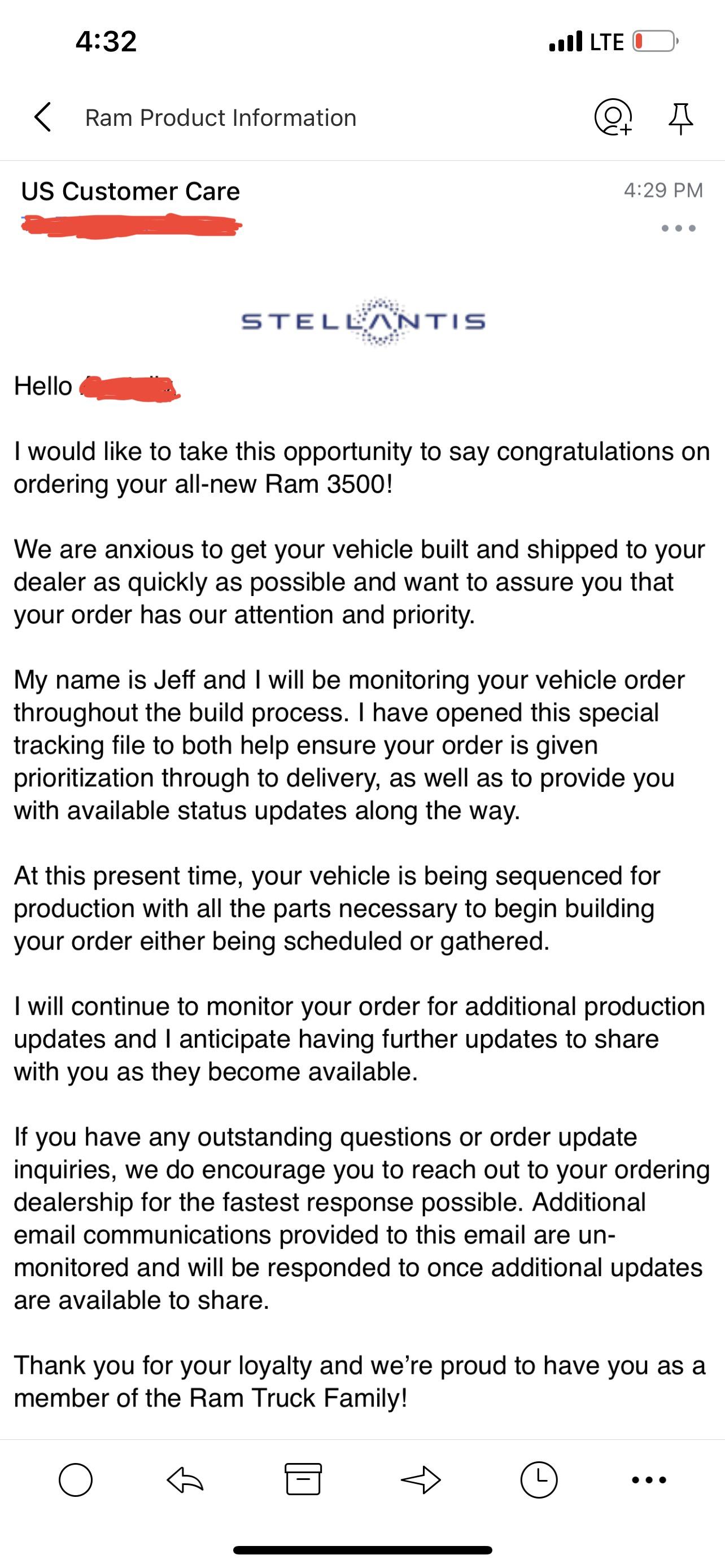725x1568 pixels.
Task: Snooze this email with the clock
Action: click(539, 1479)
